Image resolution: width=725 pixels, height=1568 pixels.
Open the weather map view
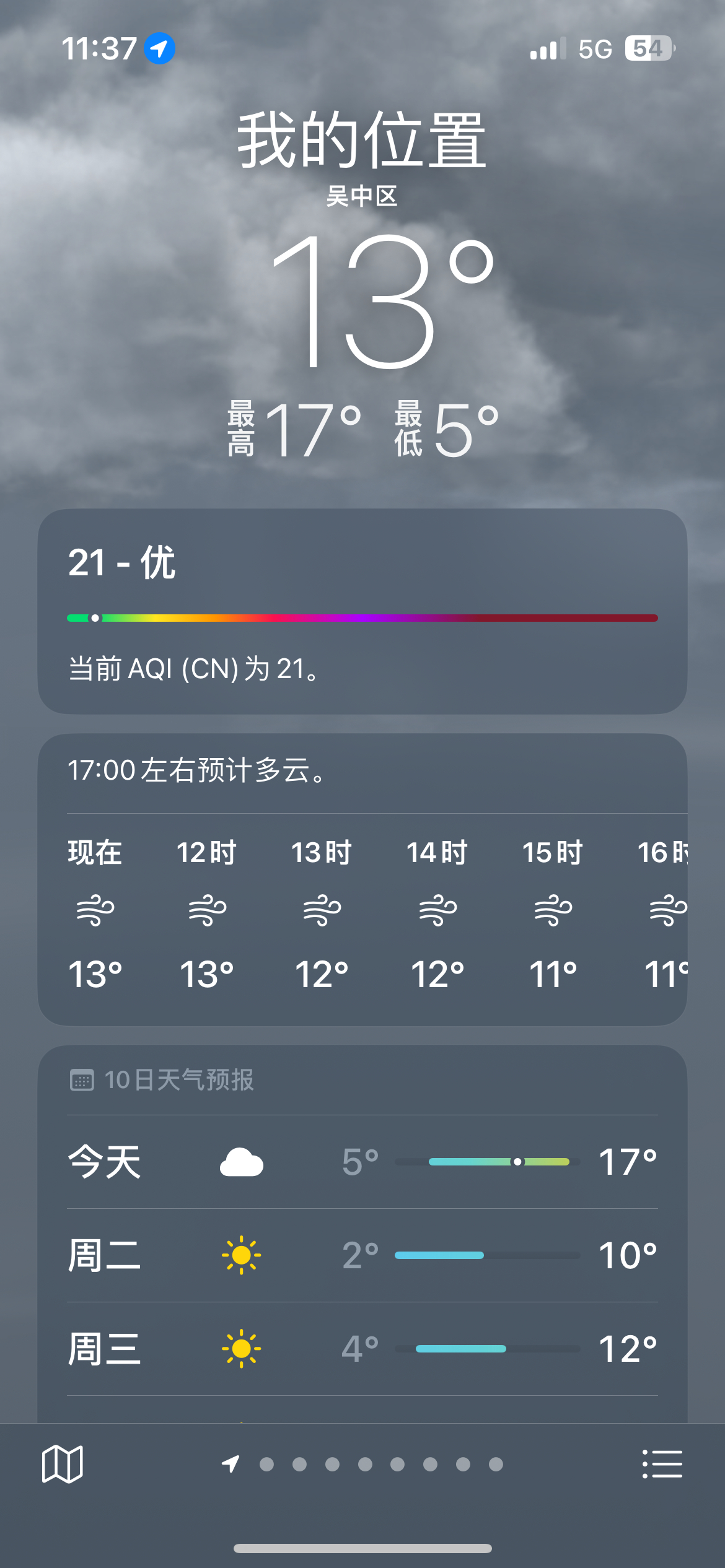coord(62,1463)
